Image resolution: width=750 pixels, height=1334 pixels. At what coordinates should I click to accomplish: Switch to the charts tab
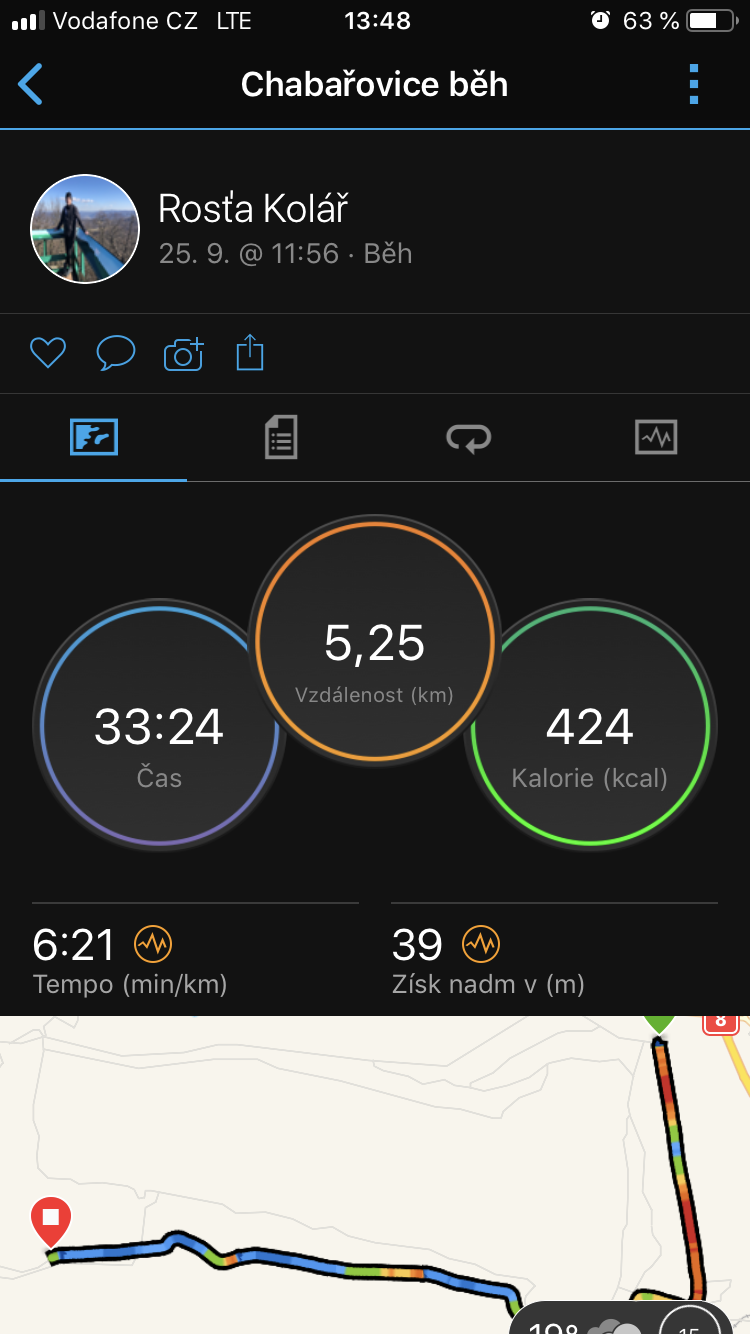point(656,437)
